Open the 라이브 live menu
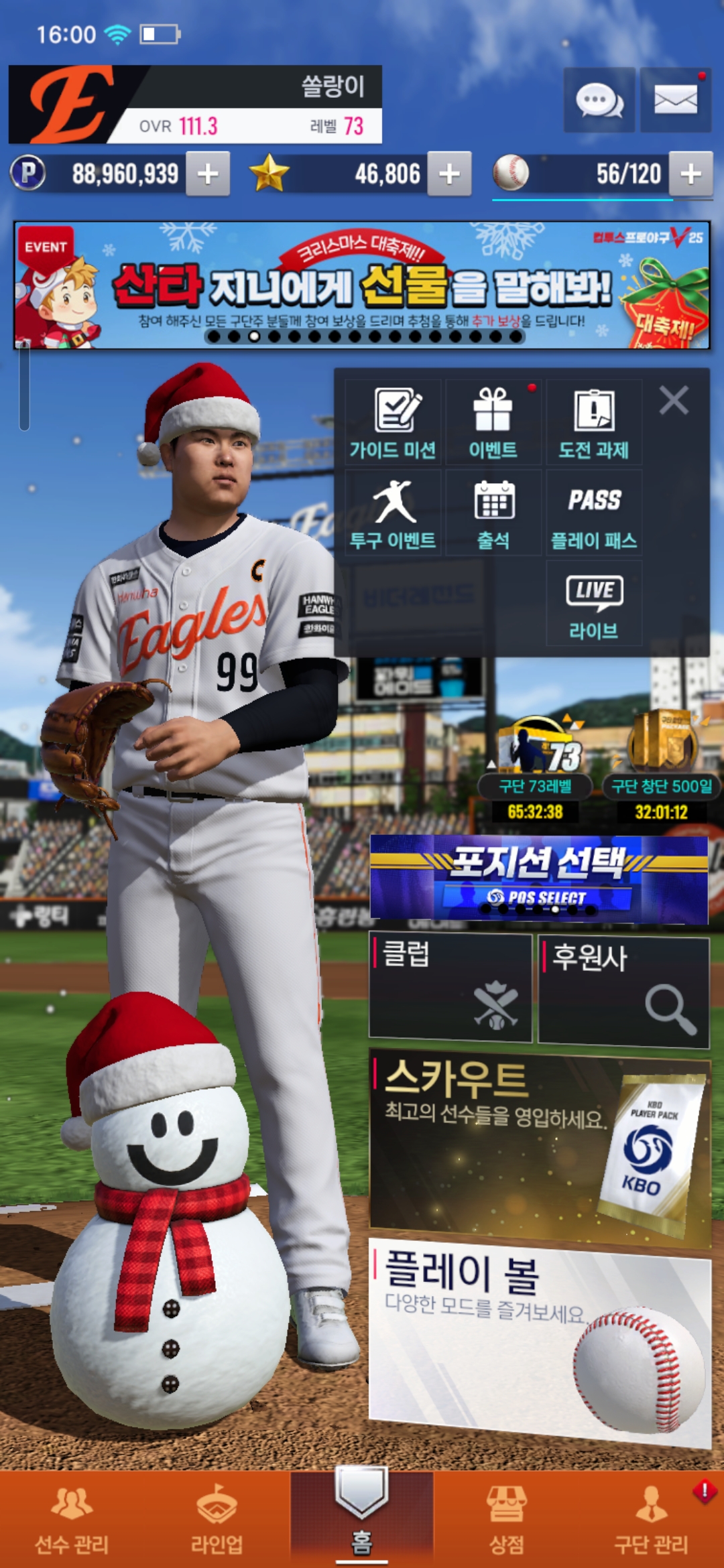The height and width of the screenshot is (1568, 724). pos(594,604)
